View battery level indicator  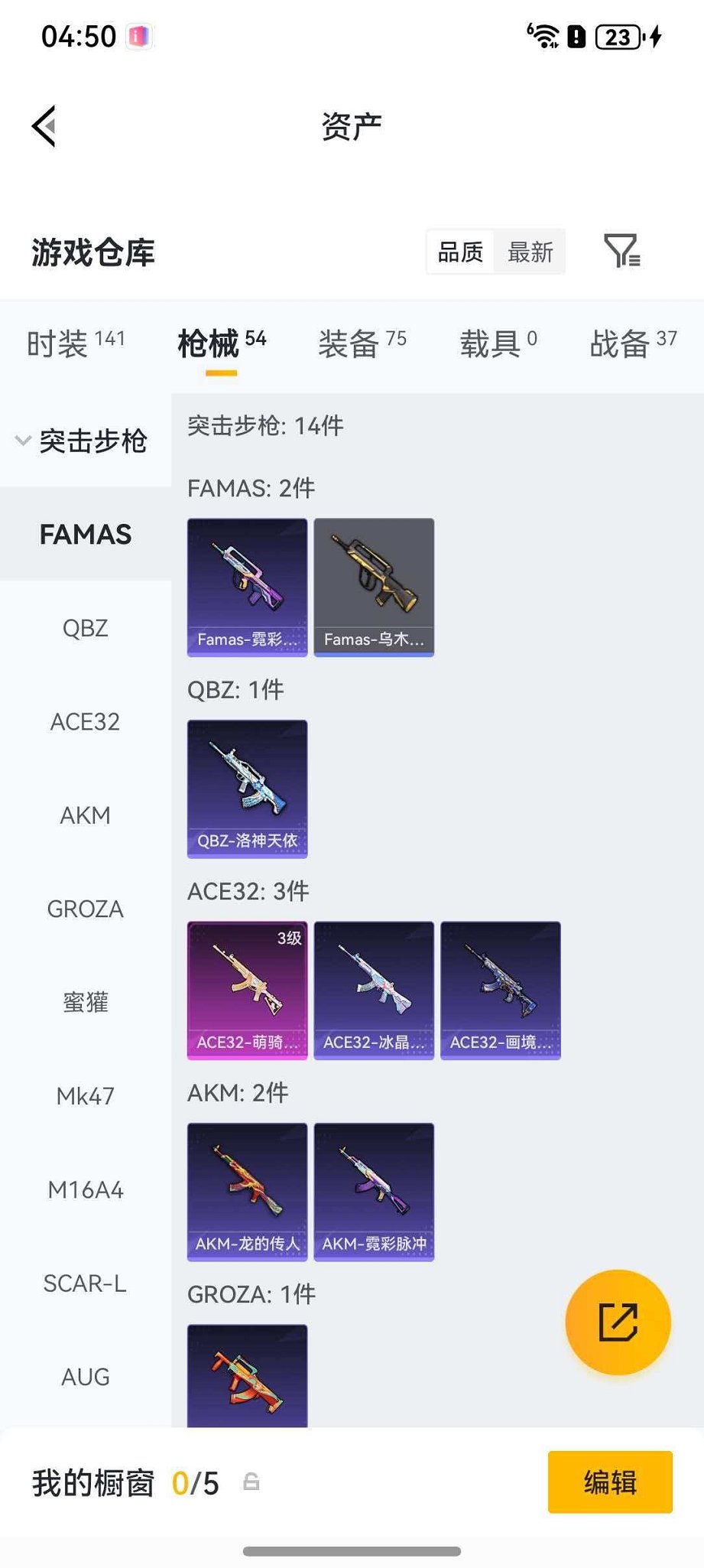[618, 36]
